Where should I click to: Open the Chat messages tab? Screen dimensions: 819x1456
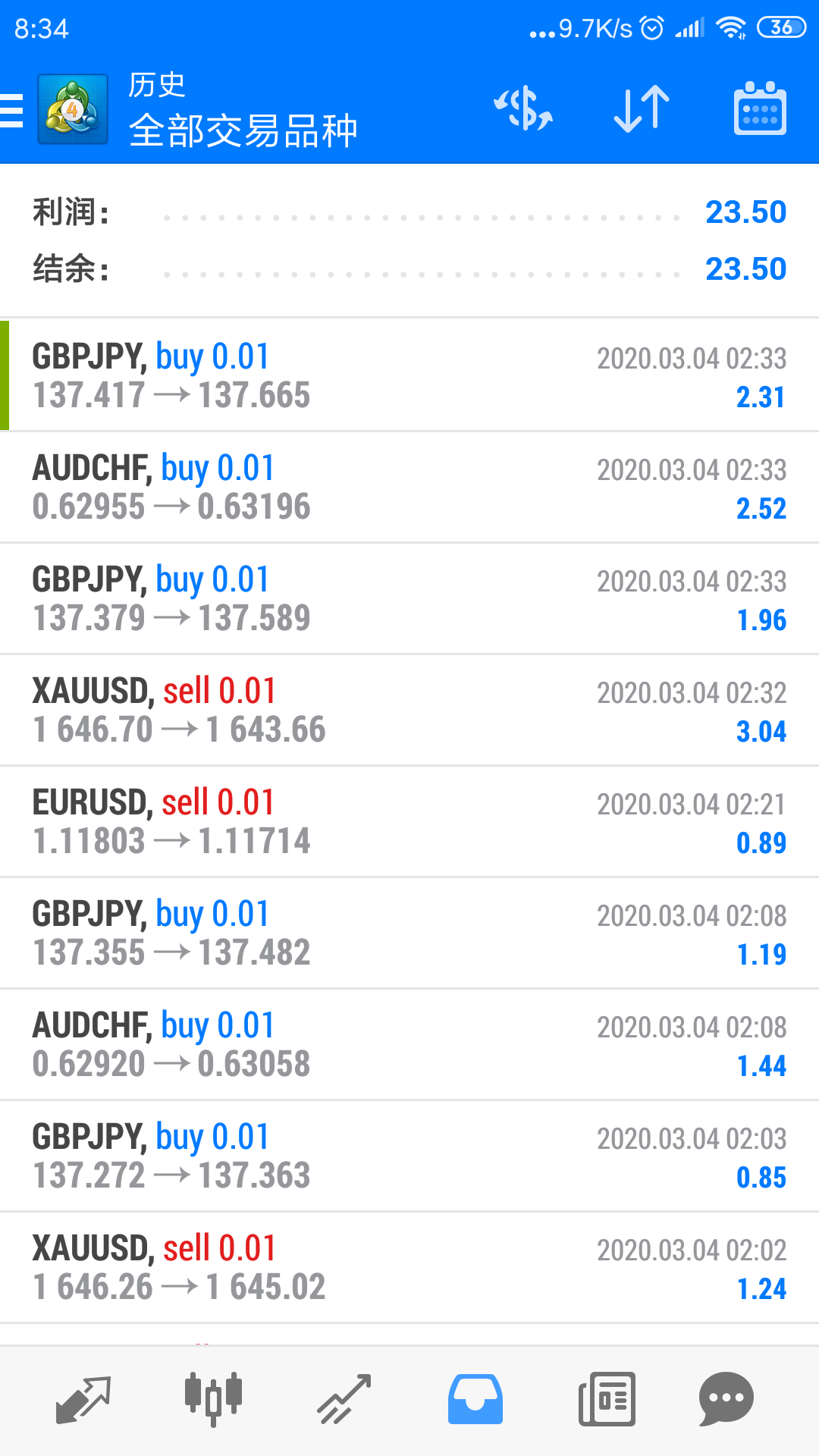pyautogui.click(x=726, y=1399)
